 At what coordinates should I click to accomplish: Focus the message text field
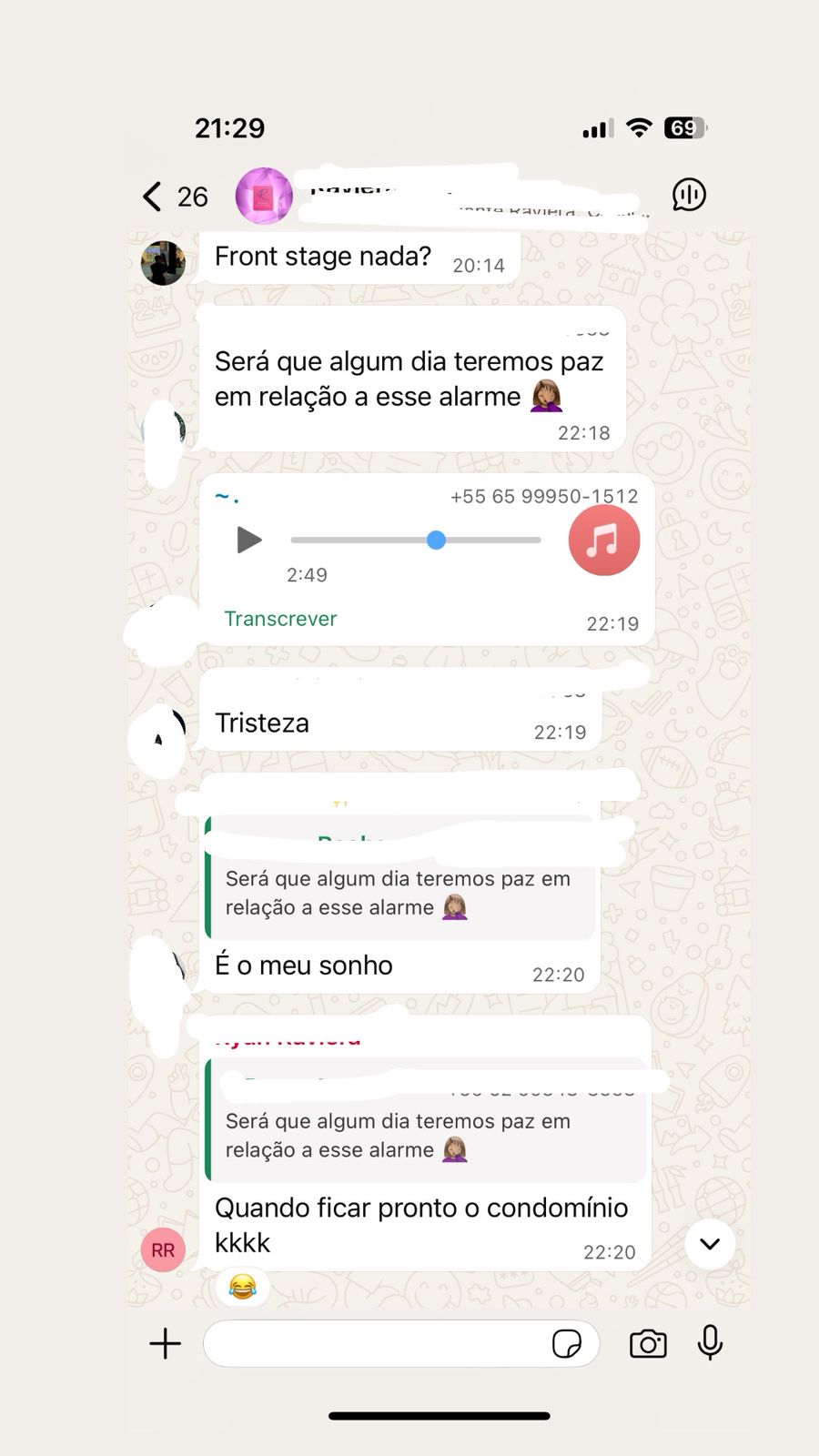(x=373, y=1343)
